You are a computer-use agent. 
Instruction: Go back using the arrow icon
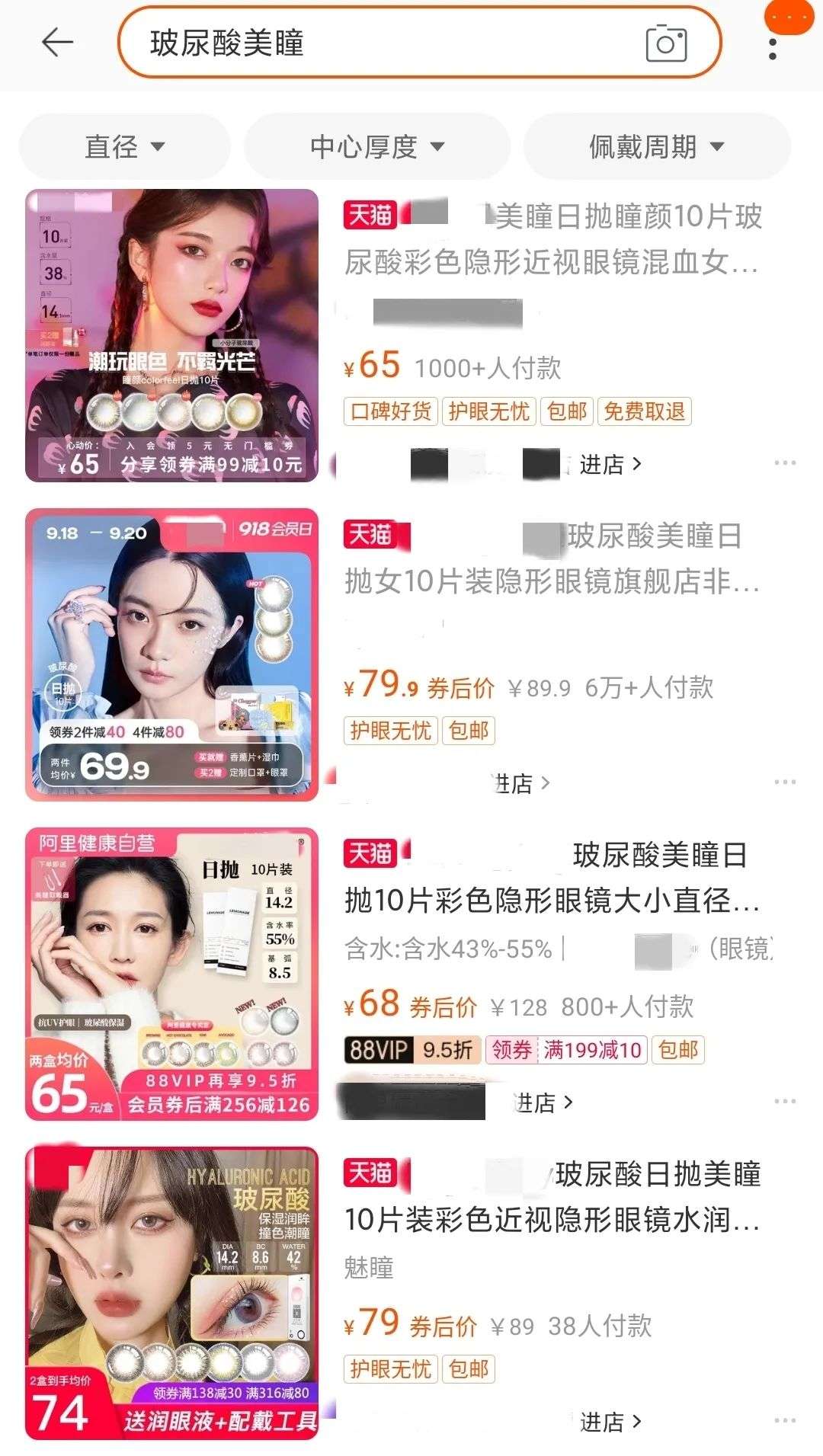click(x=57, y=43)
